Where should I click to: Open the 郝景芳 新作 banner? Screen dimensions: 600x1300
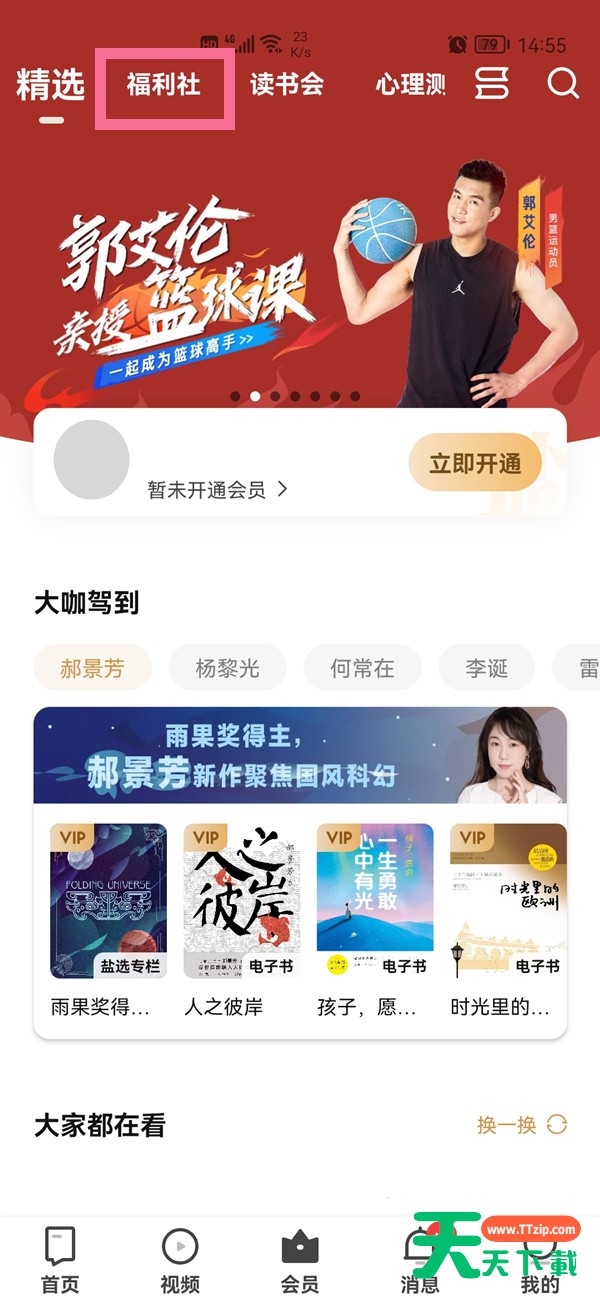[300, 755]
